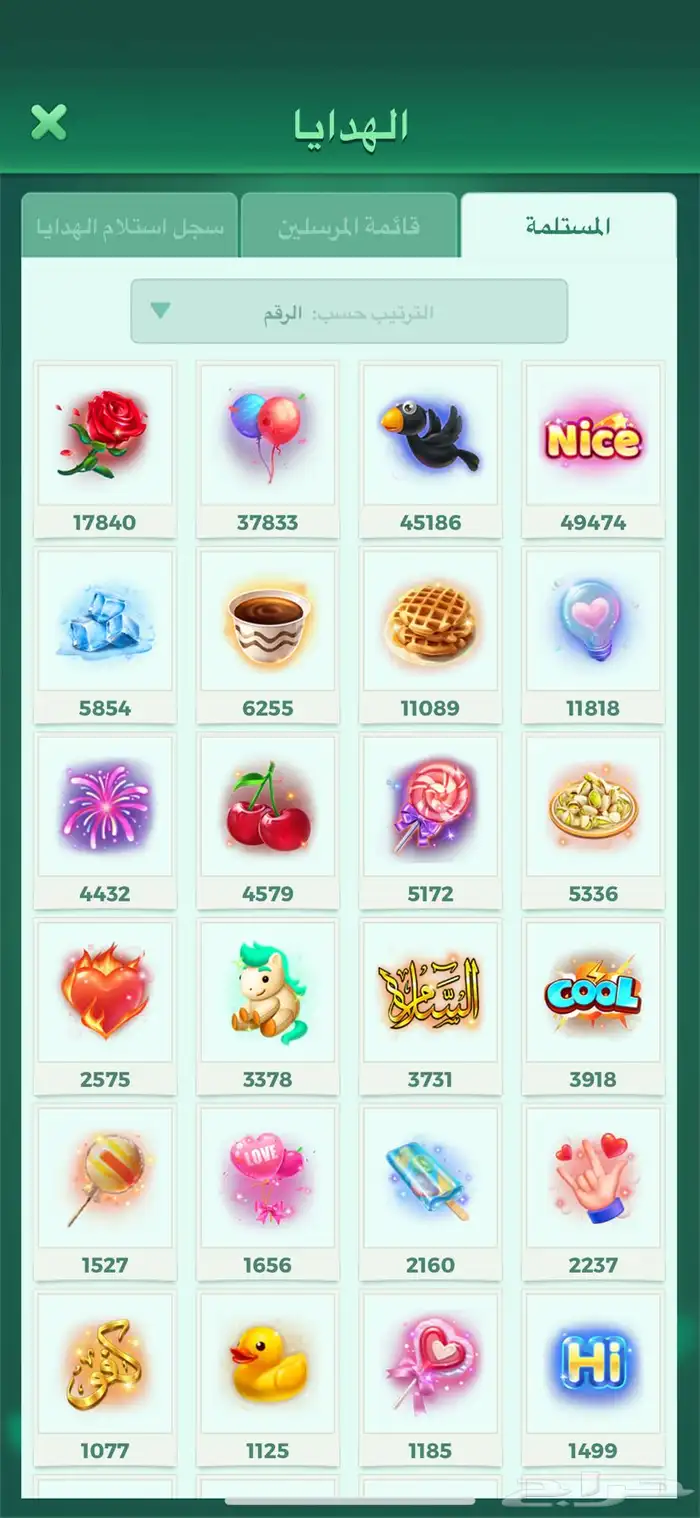The height and width of the screenshot is (1518, 700).
Task: Tap the rubber duck gift numbered 1125
Action: tap(268, 1379)
